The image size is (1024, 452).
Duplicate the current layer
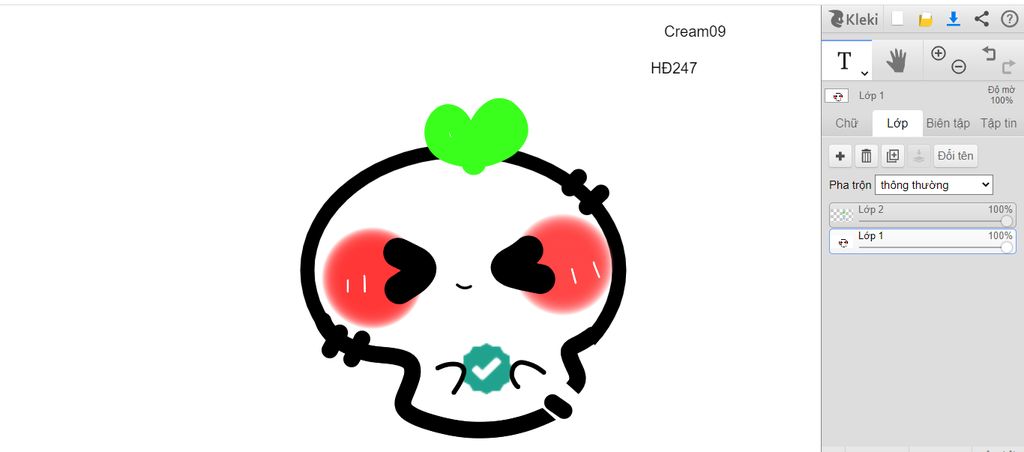point(892,156)
